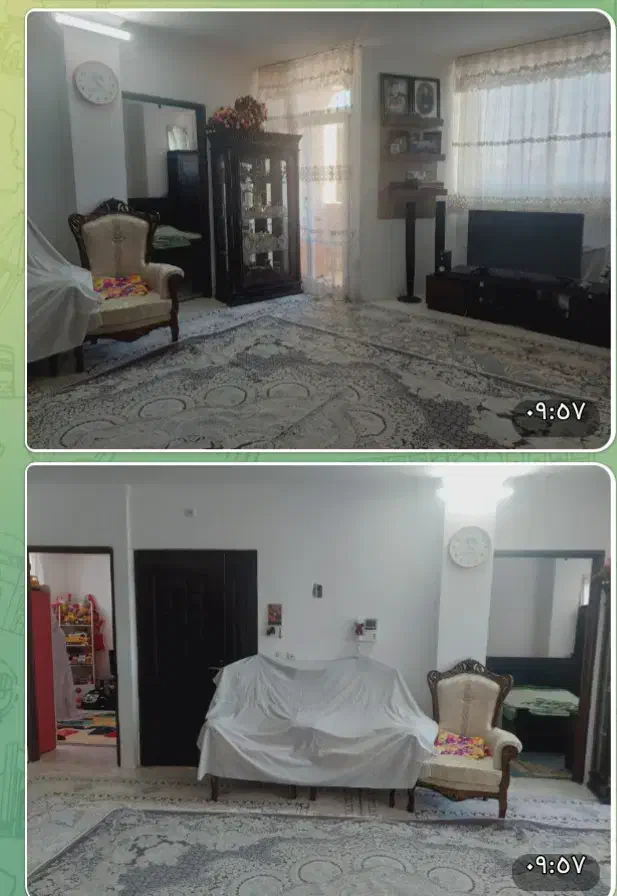Screen dimensions: 617x896
Task: Open the photo showing the covered sofa
Action: pos(318,680)
